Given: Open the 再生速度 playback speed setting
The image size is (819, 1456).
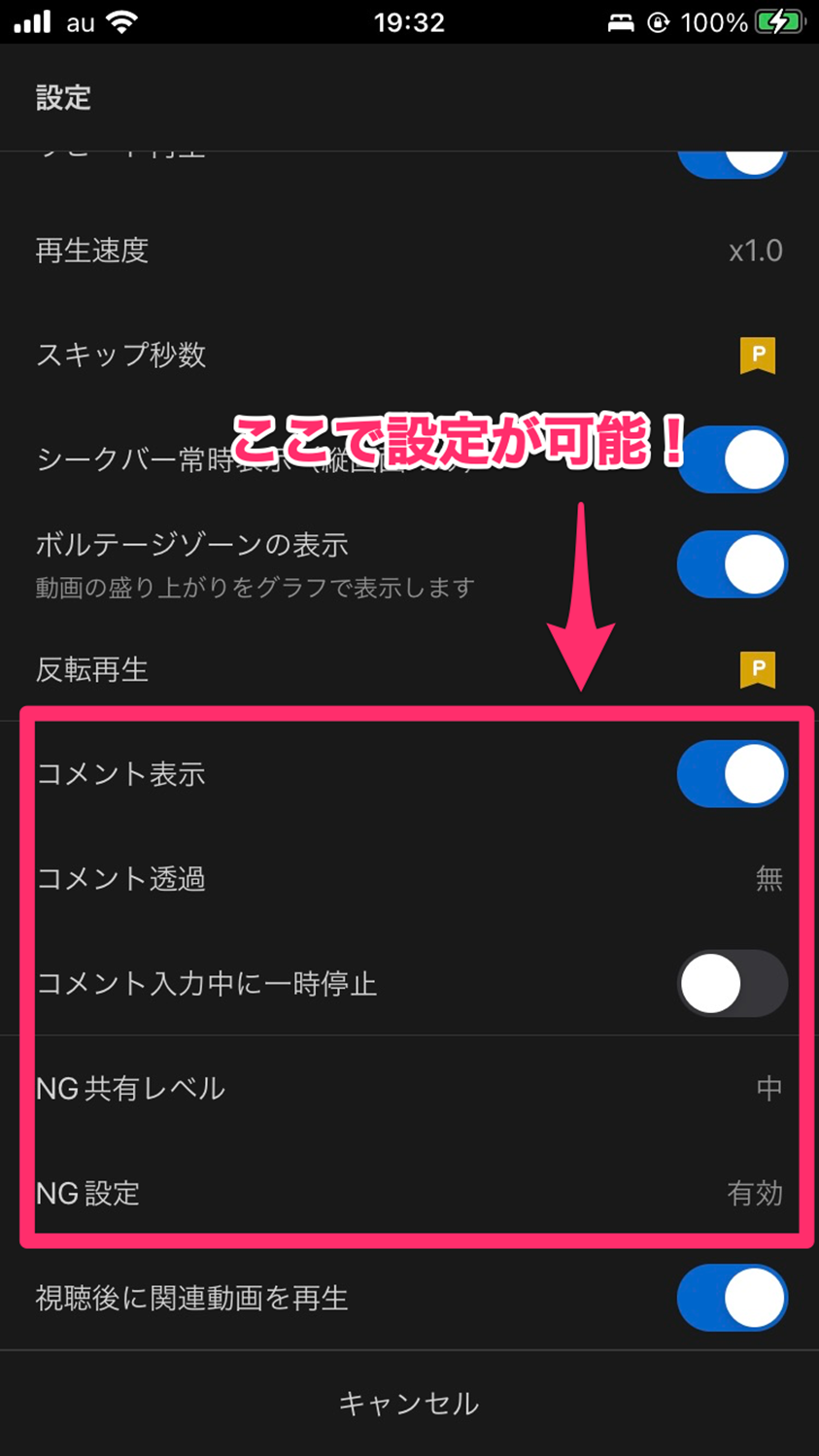Looking at the screenshot, I should pos(408,251).
